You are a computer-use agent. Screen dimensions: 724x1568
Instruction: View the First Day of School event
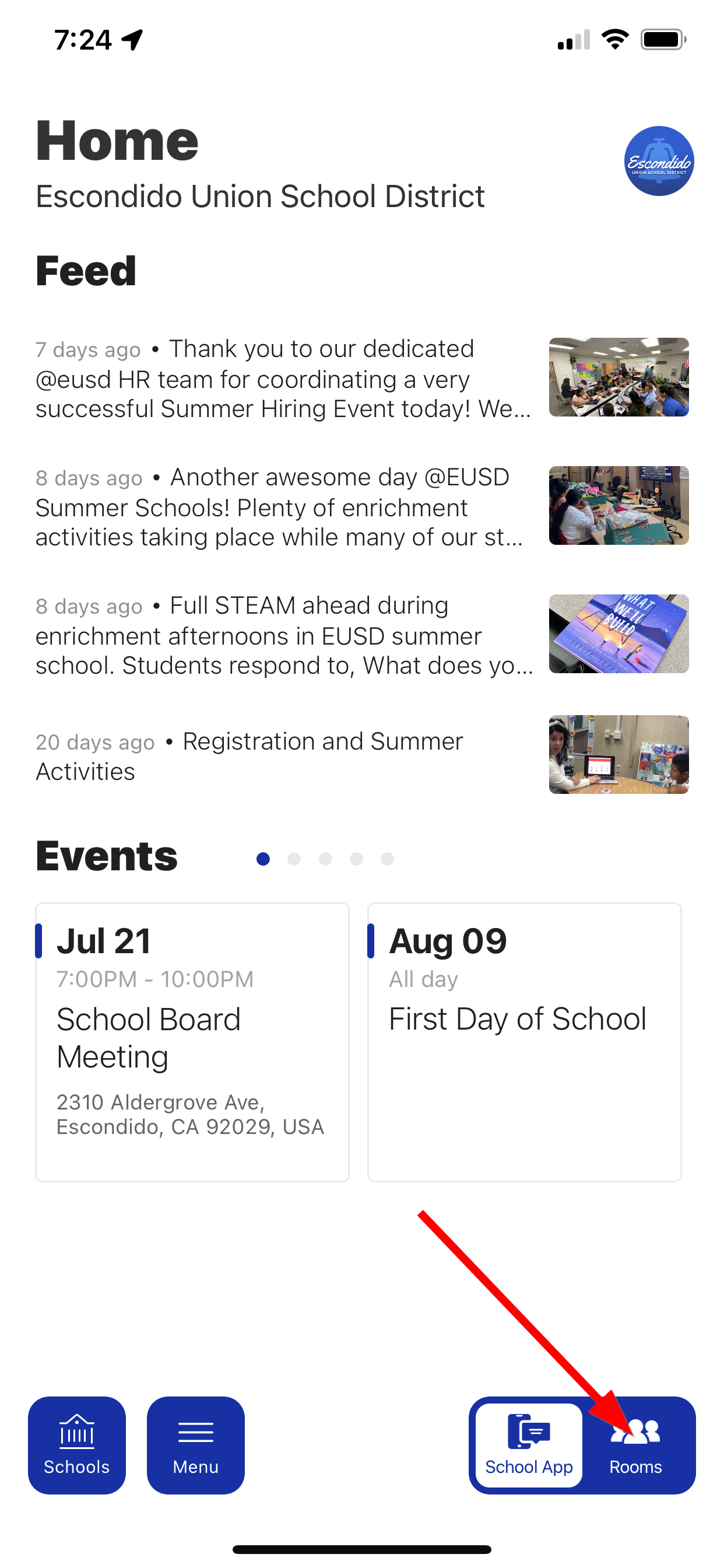(524, 1041)
